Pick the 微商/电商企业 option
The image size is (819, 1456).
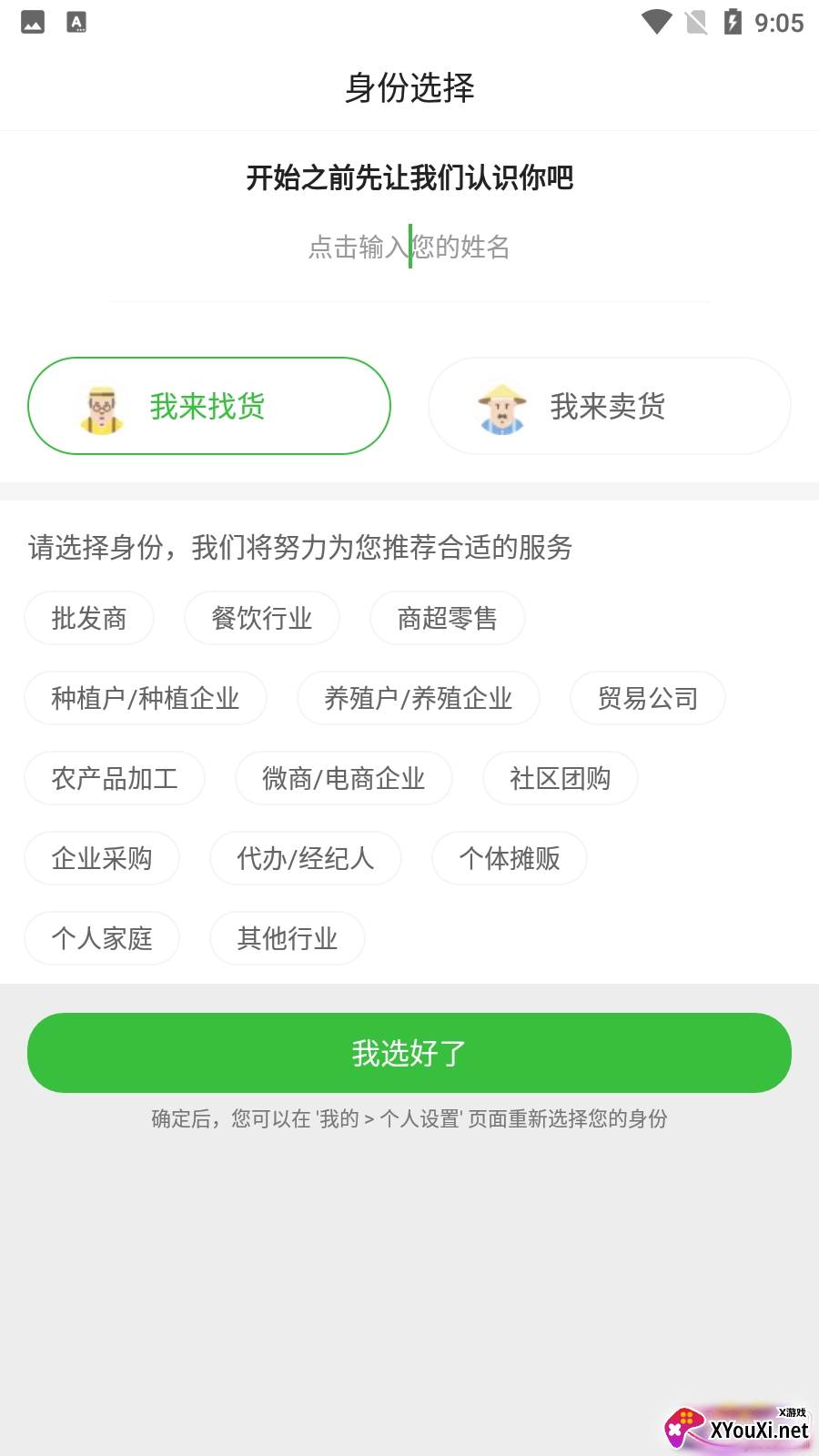344,779
